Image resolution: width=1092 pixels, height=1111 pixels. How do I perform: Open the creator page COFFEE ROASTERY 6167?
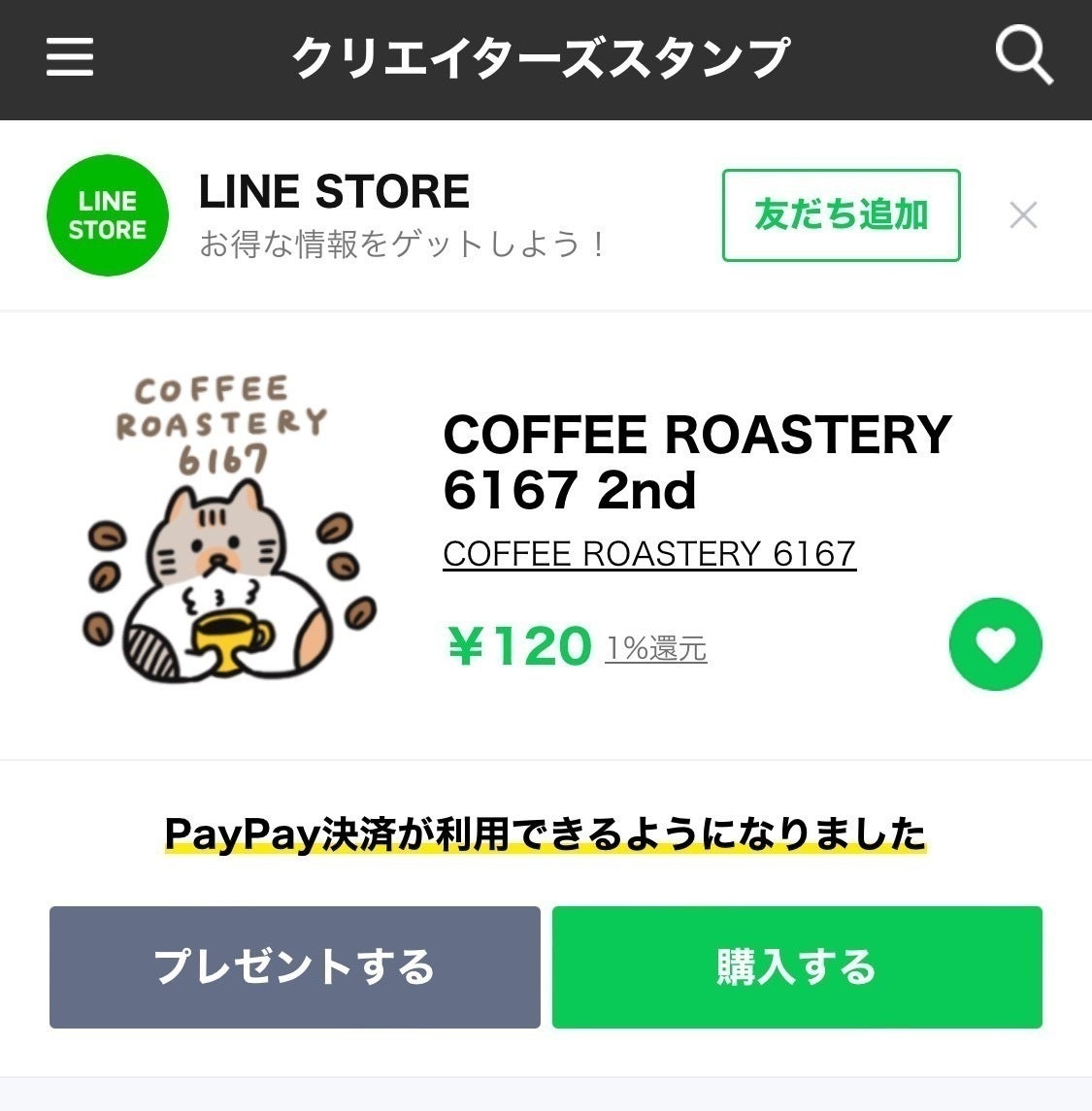(648, 554)
